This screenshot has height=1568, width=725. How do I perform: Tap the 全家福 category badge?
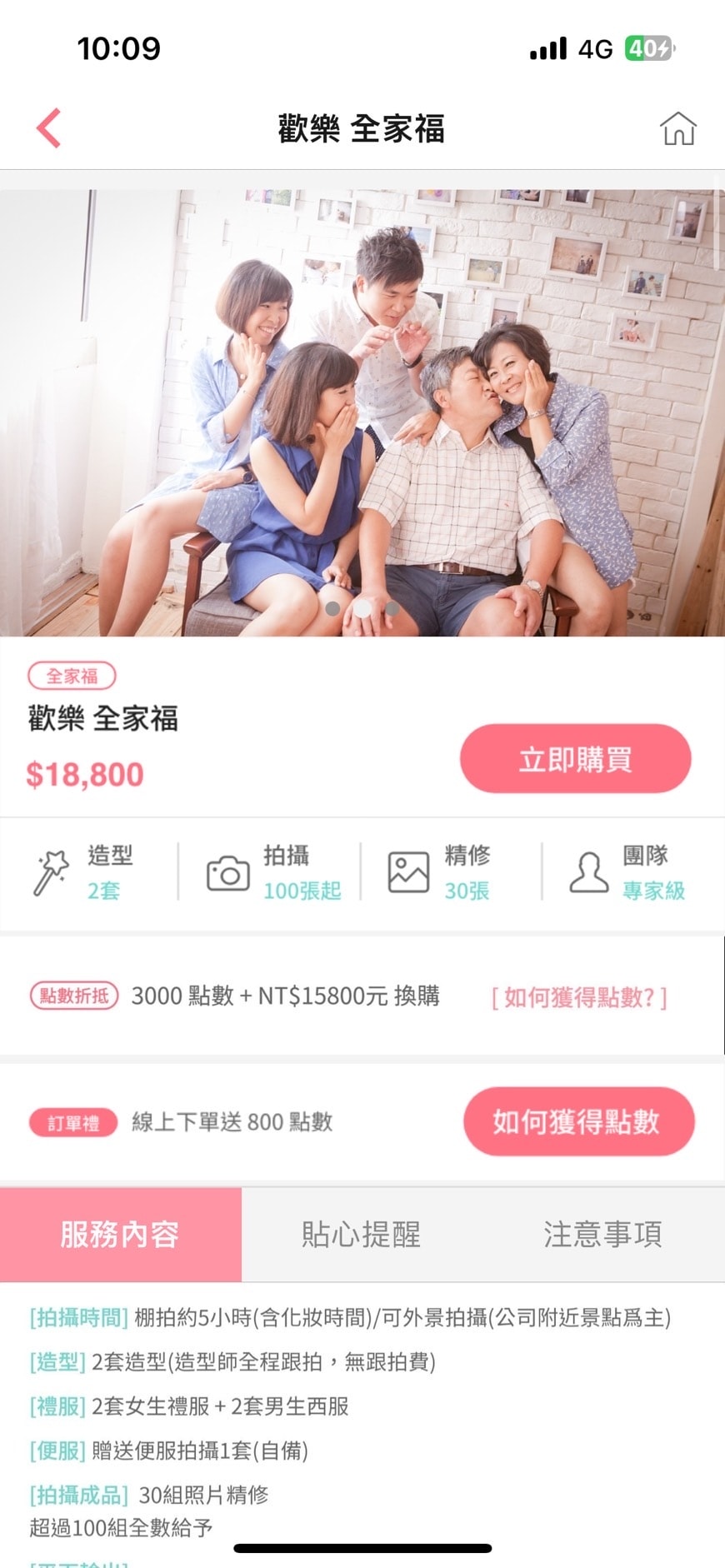(72, 676)
